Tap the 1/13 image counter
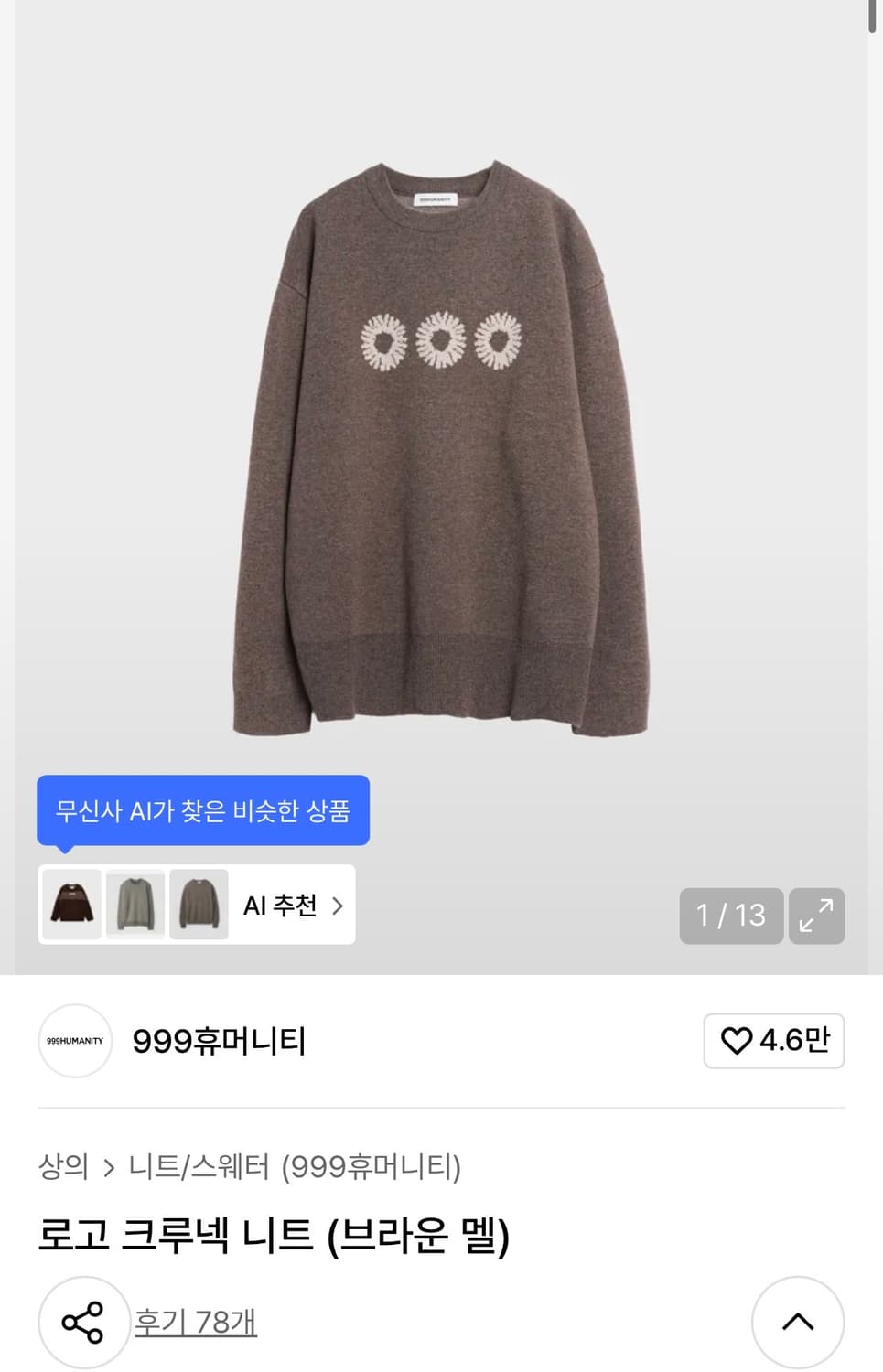 pyautogui.click(x=729, y=916)
